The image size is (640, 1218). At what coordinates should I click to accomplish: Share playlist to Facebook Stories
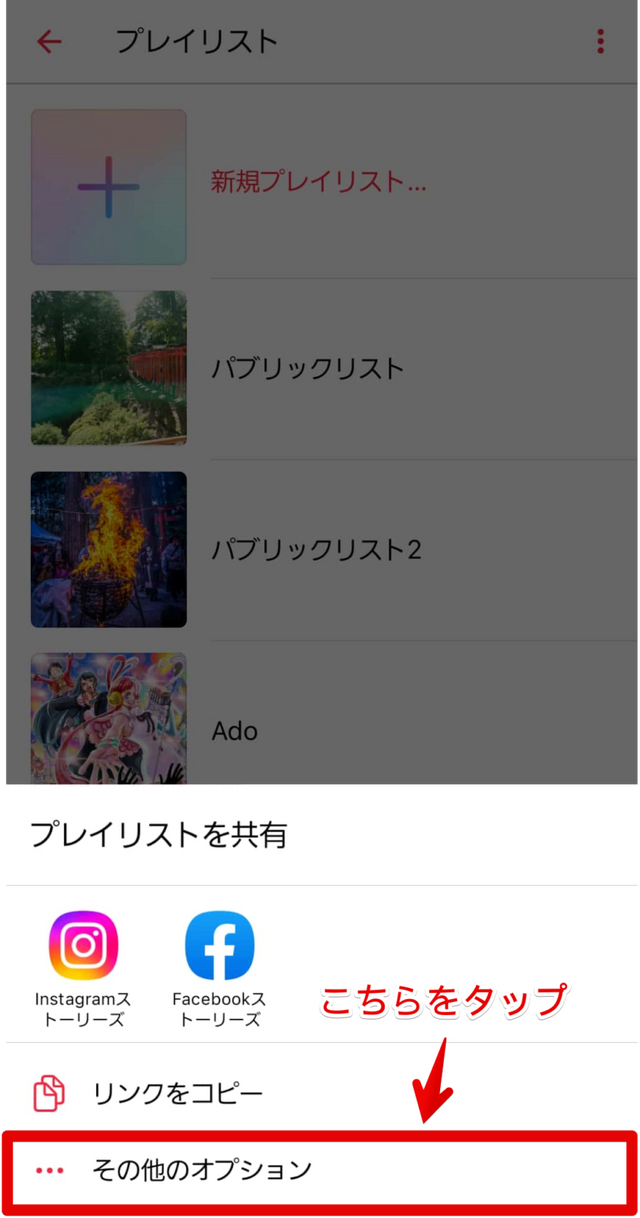click(x=219, y=947)
